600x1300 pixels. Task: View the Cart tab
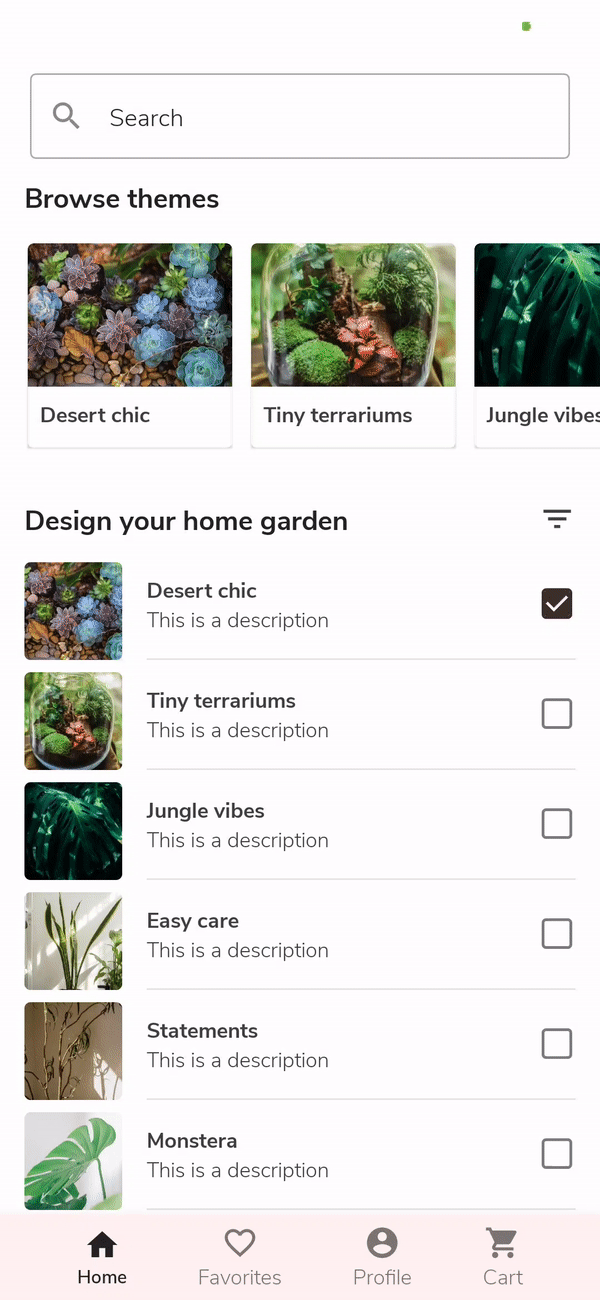point(502,1257)
